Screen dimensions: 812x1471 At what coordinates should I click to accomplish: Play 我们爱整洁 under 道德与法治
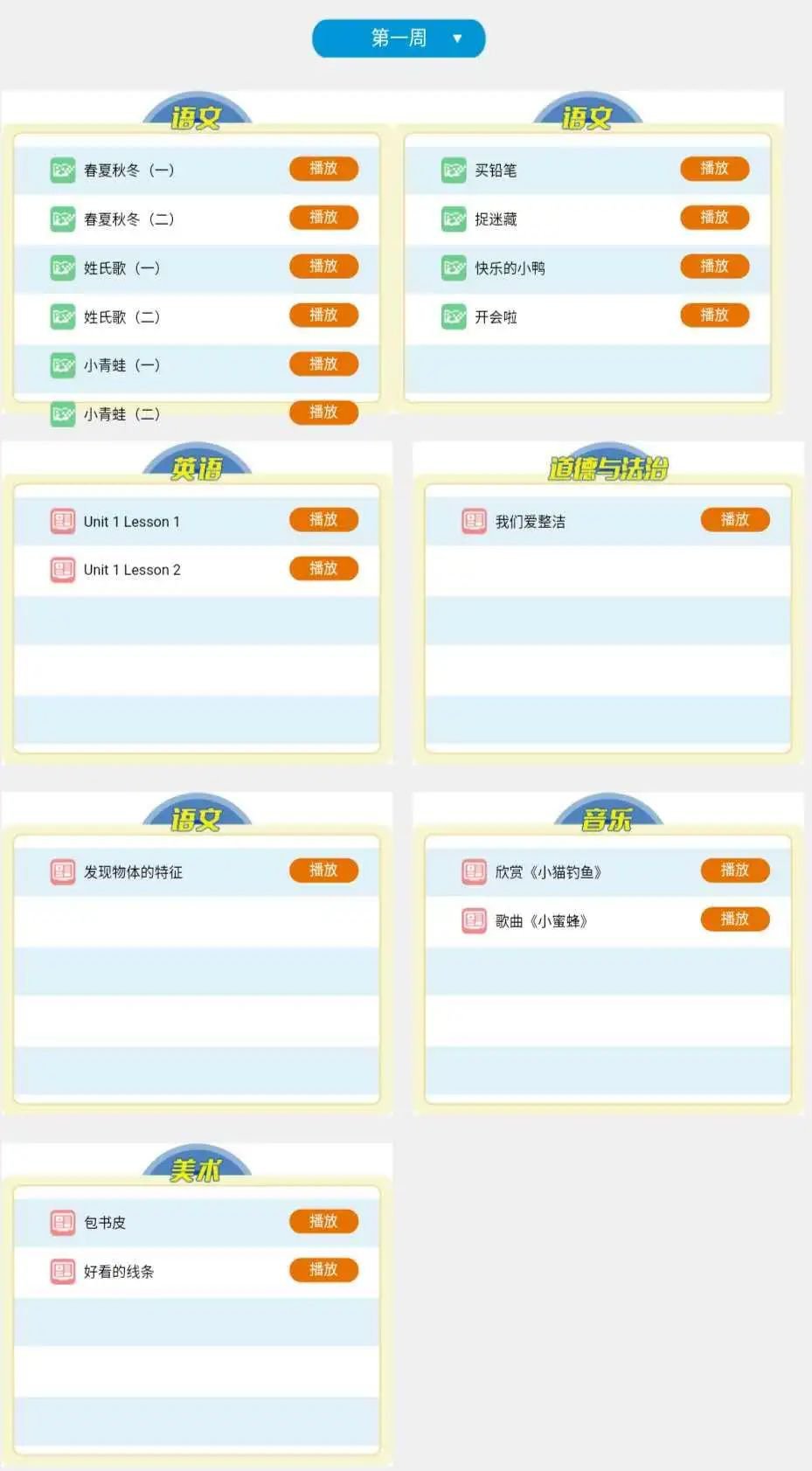[734, 520]
